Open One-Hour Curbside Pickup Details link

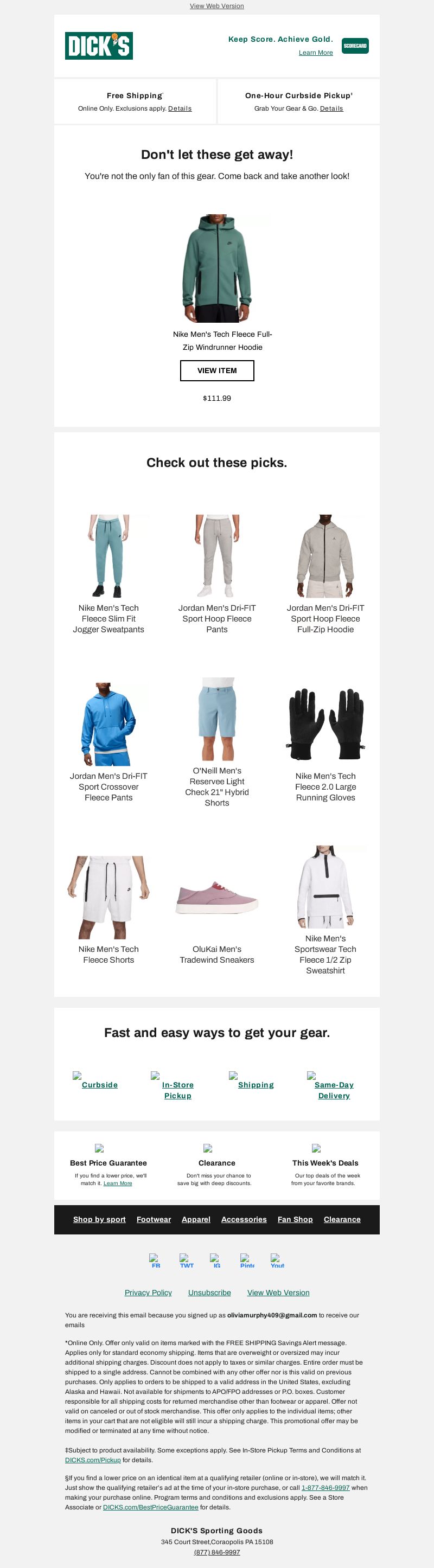pyautogui.click(x=331, y=108)
